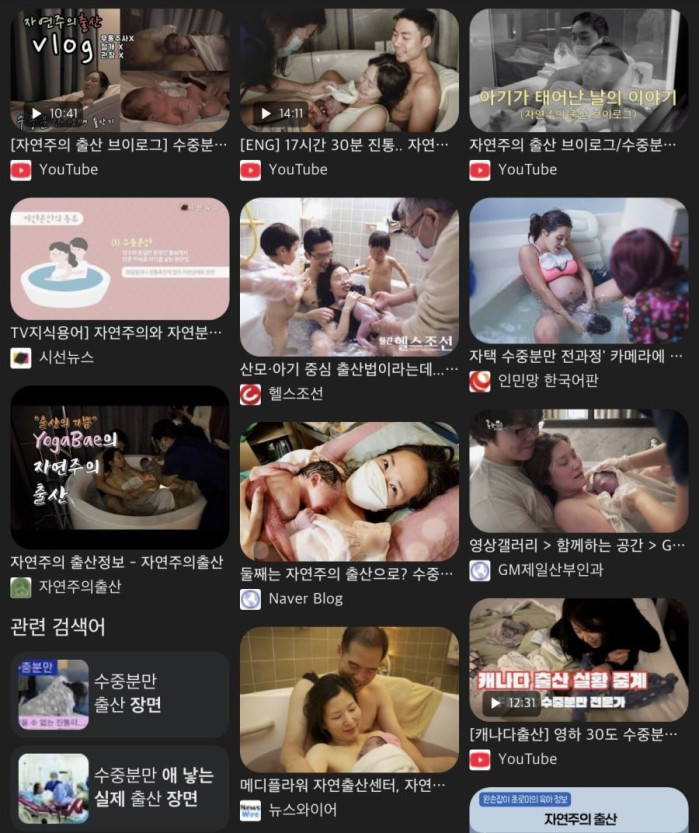Open the GM제일산부인과 영상갤러리 result
The width and height of the screenshot is (699, 833).
tap(578, 470)
